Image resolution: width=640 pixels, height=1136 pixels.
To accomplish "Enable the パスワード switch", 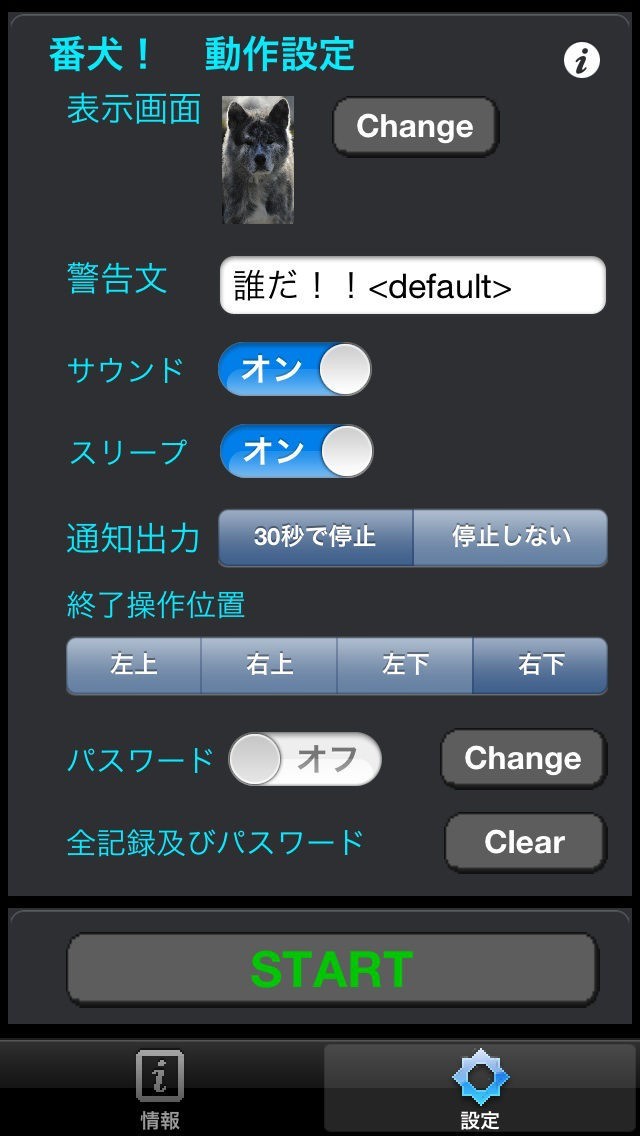I will 305,759.
